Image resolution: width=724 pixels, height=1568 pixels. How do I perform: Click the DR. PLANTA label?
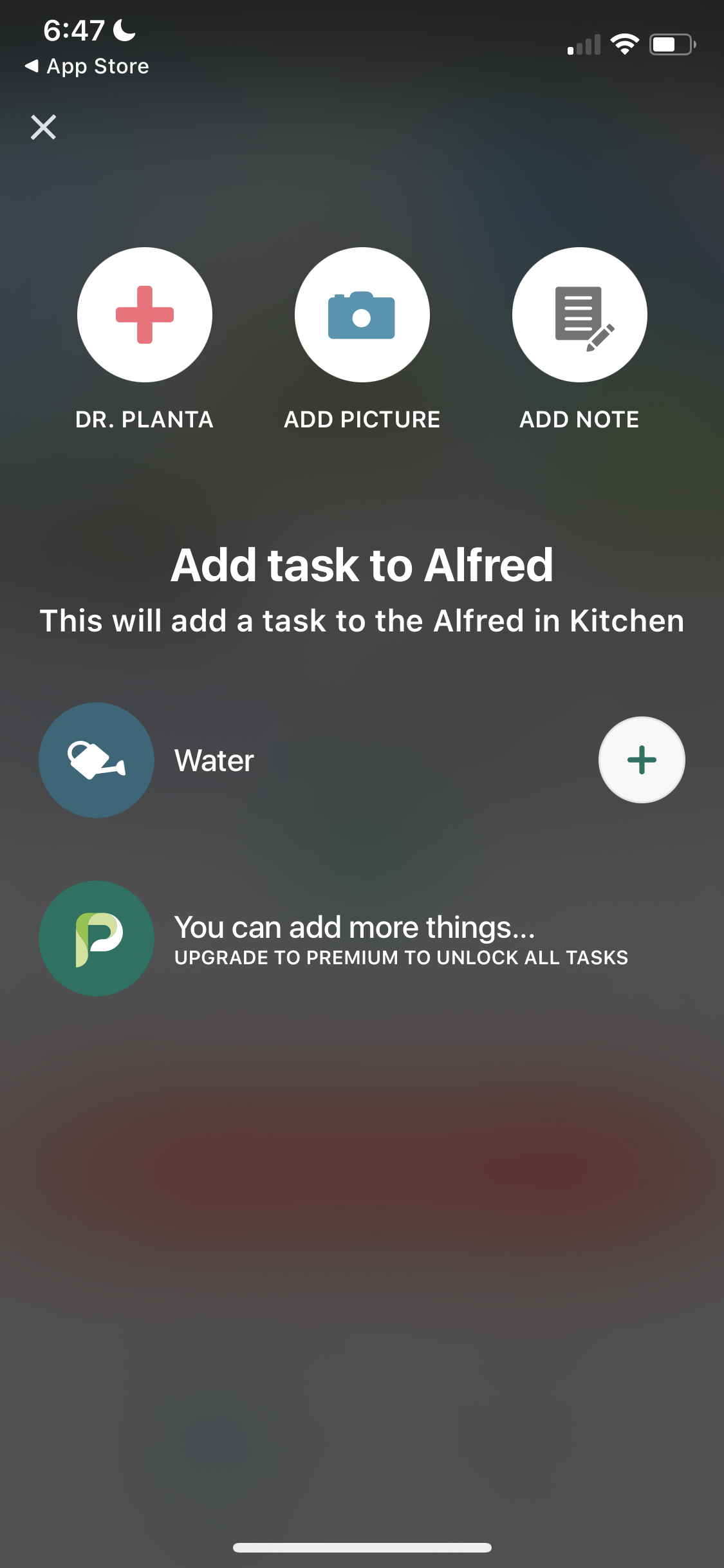coord(144,419)
